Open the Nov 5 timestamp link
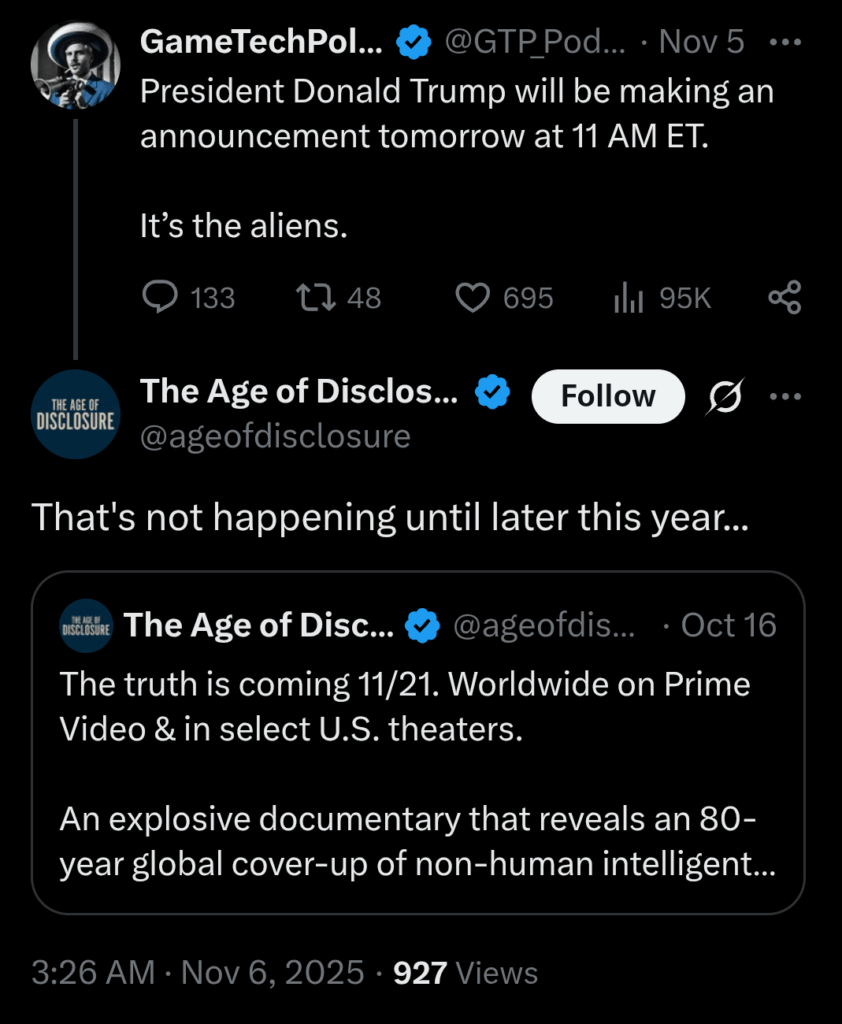This screenshot has width=842, height=1024. click(x=700, y=42)
